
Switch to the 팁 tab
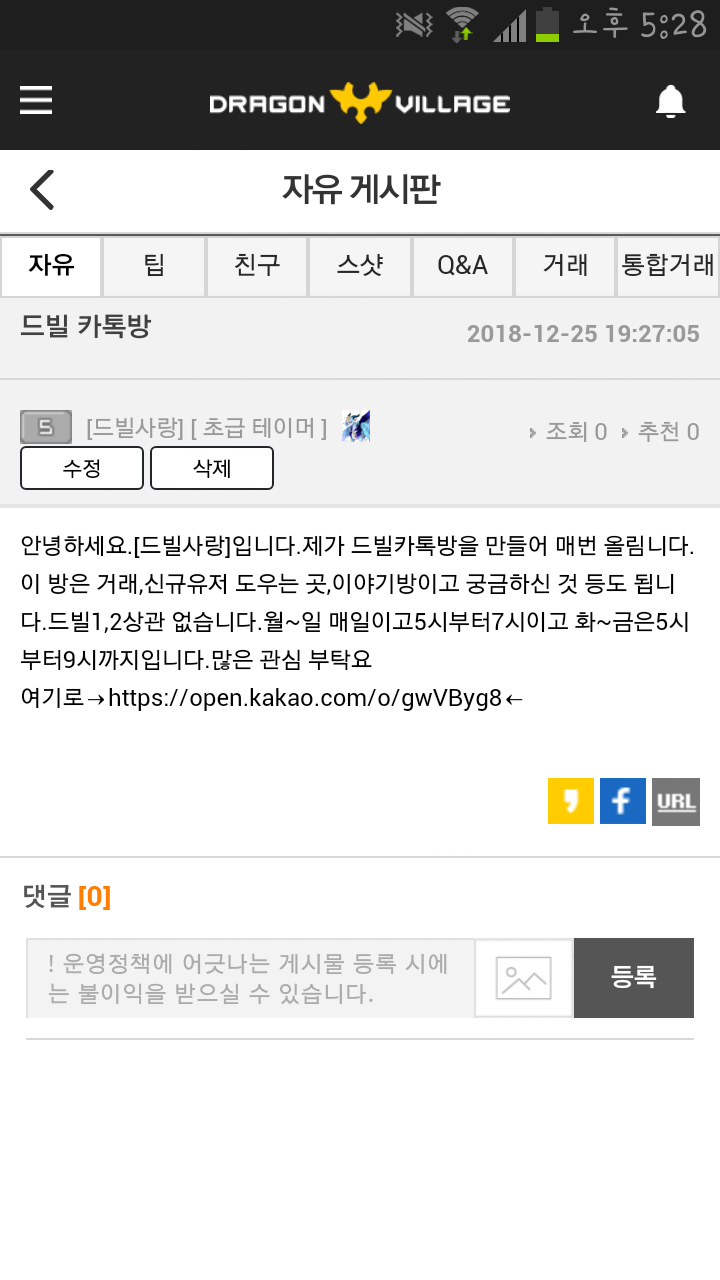coord(154,266)
